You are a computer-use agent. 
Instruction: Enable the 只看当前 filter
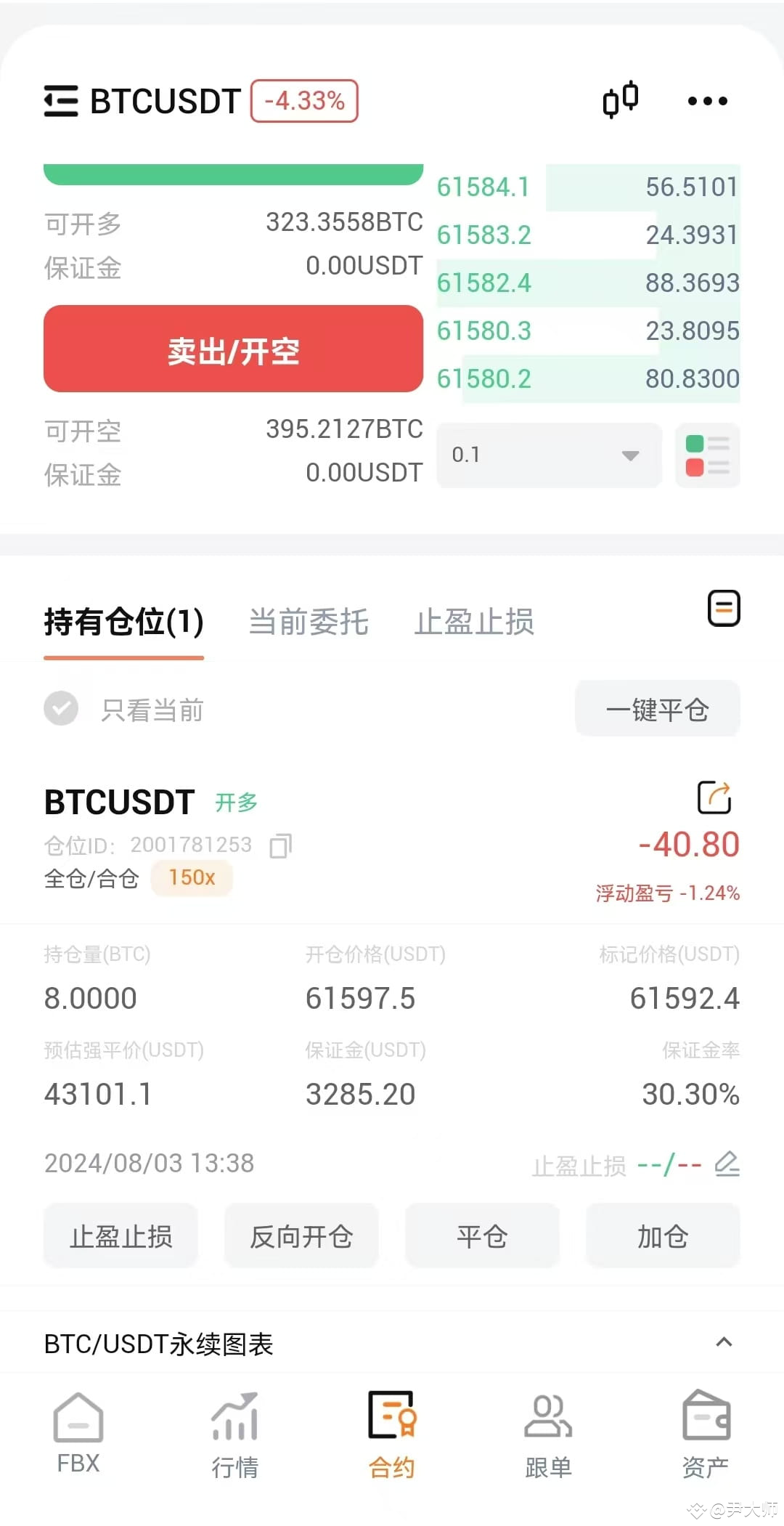pos(61,708)
